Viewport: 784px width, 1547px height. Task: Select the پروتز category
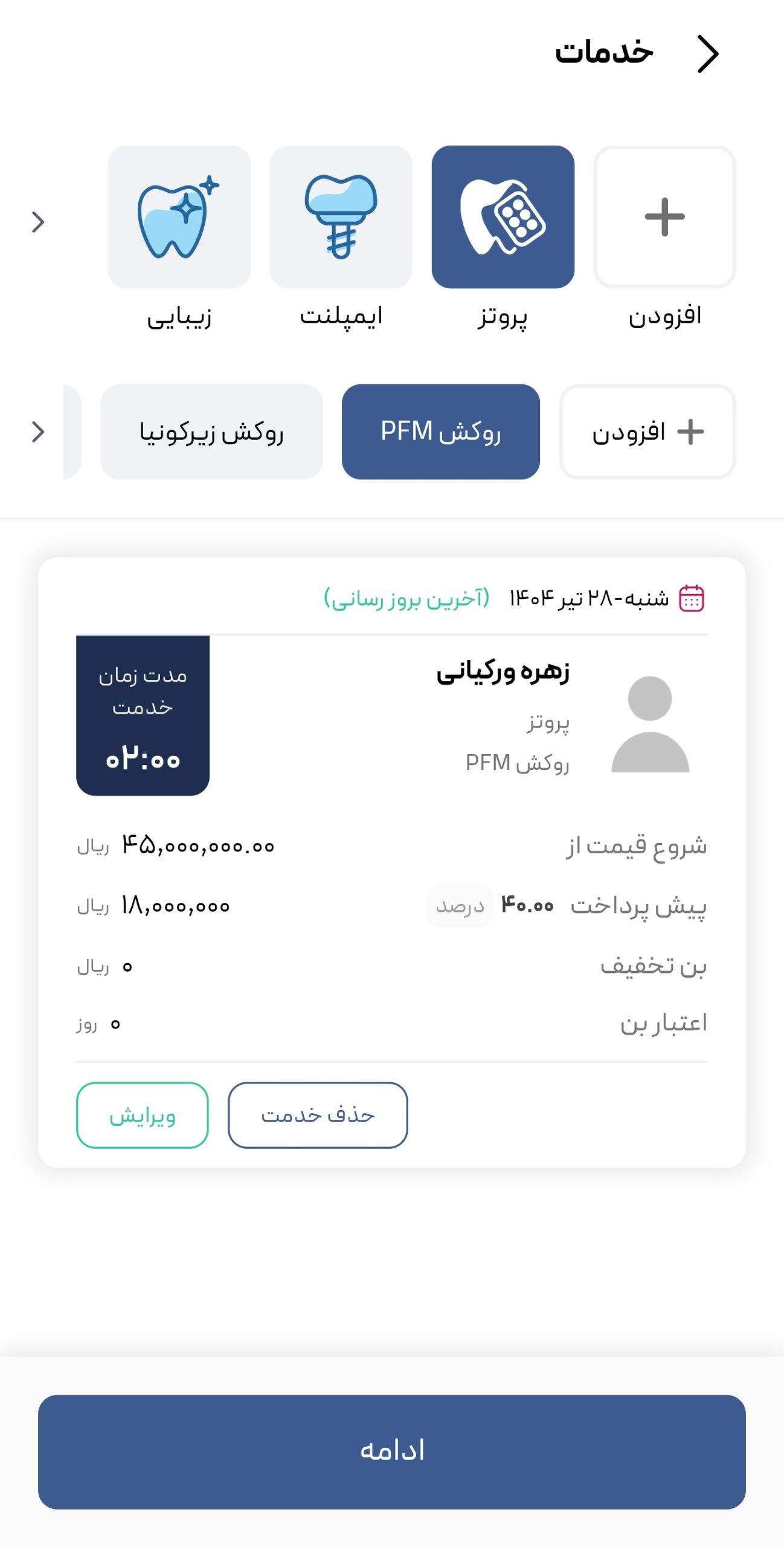503,217
